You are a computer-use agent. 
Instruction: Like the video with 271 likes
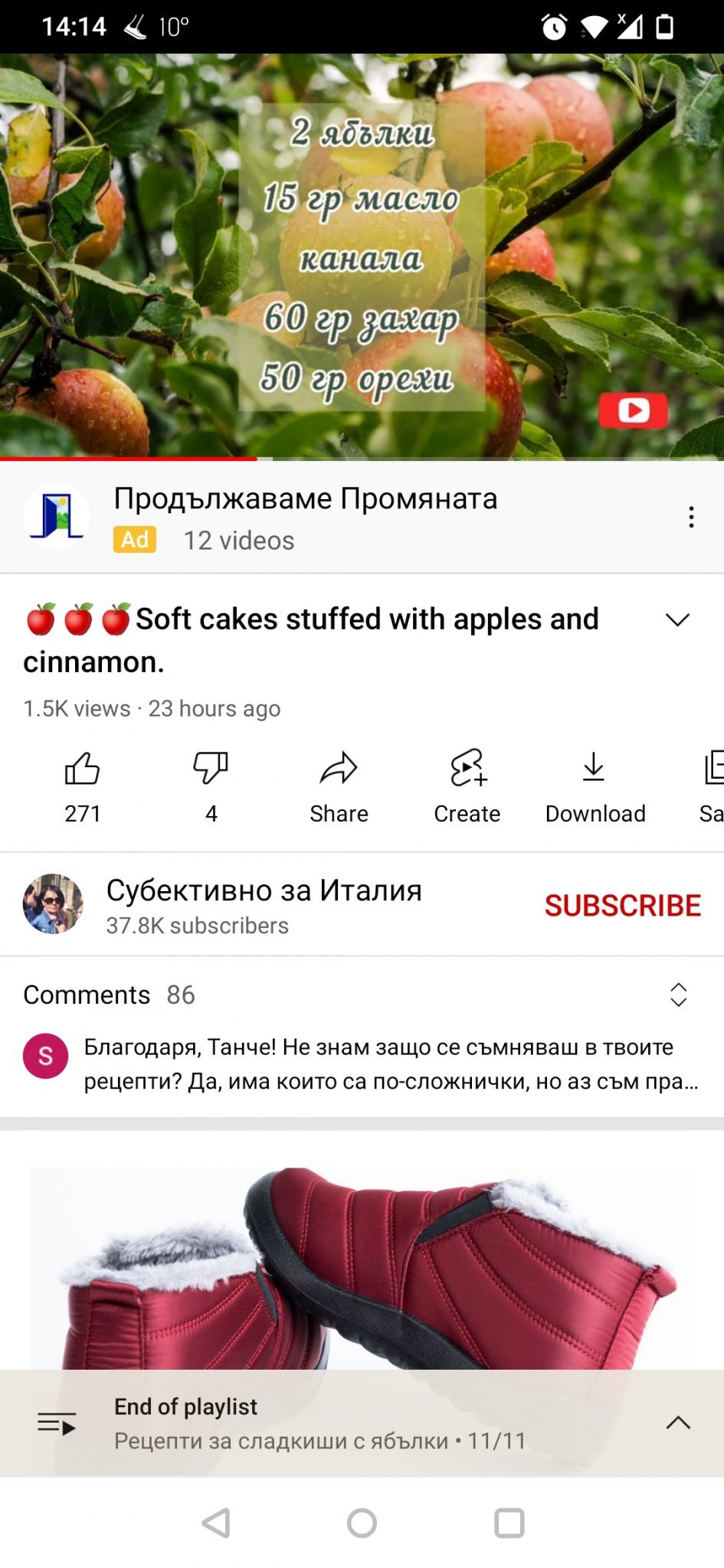82,769
